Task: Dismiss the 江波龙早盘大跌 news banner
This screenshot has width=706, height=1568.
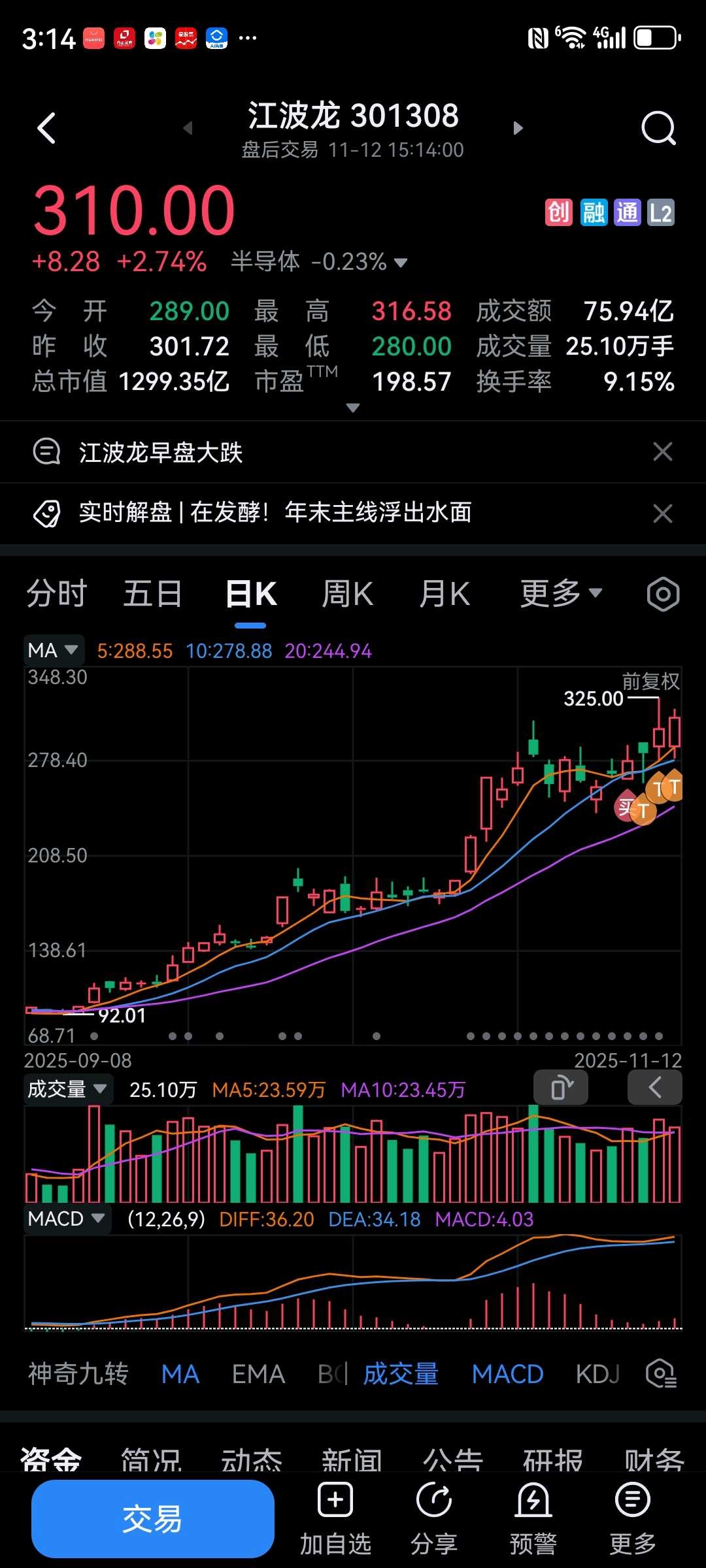Action: pyautogui.click(x=662, y=451)
